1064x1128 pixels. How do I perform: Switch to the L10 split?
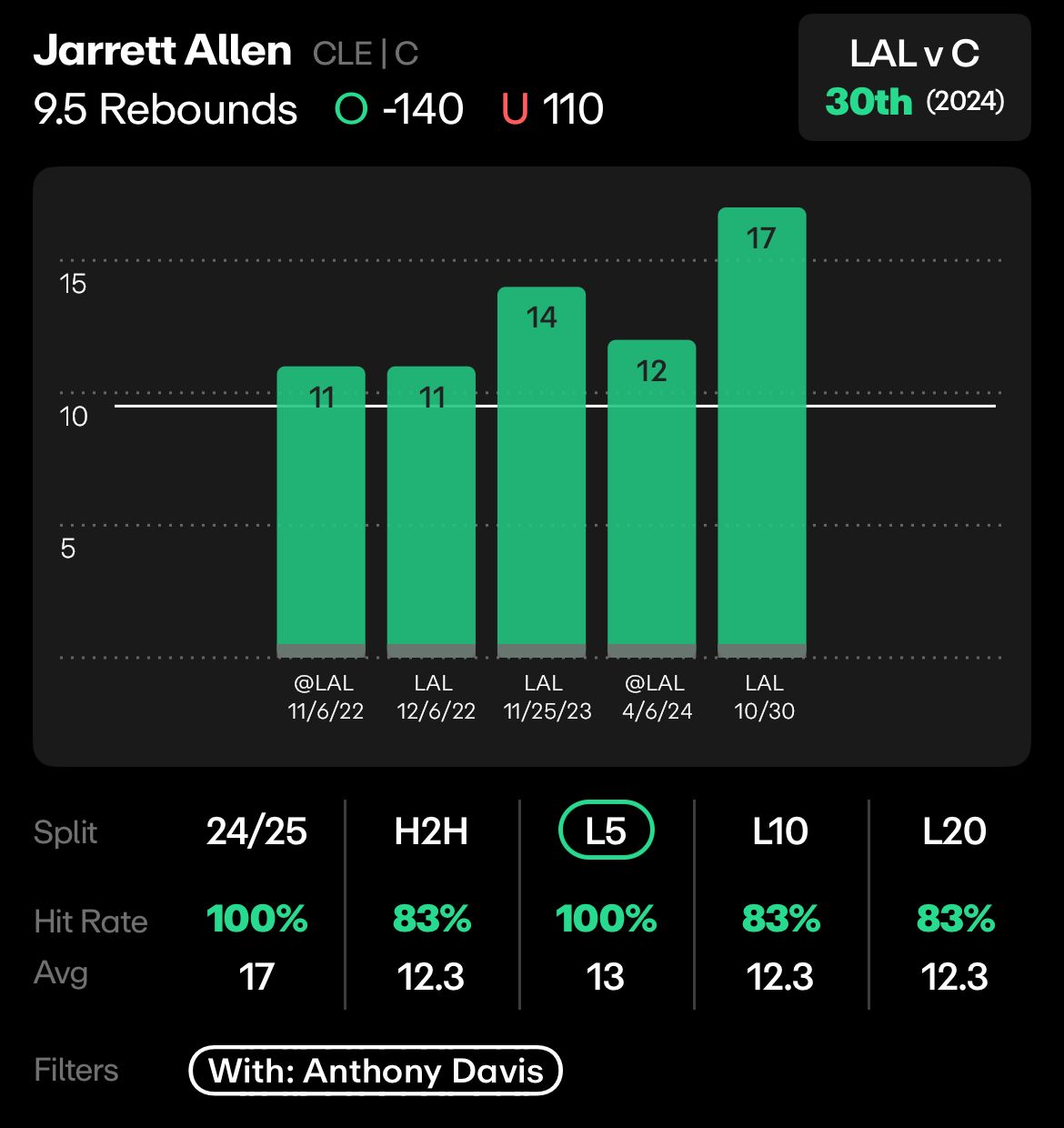[780, 831]
